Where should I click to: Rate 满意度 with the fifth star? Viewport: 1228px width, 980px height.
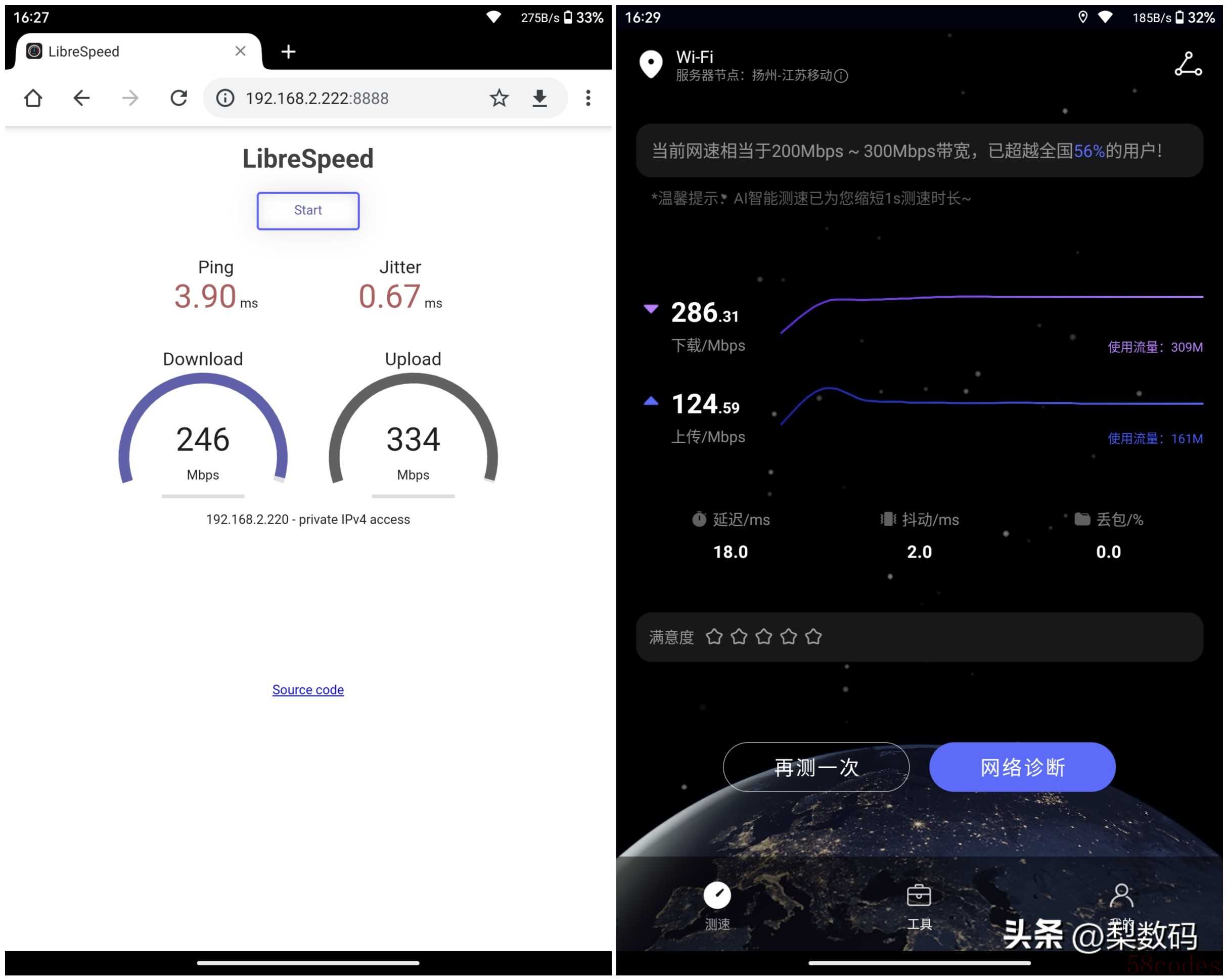pyautogui.click(x=813, y=637)
